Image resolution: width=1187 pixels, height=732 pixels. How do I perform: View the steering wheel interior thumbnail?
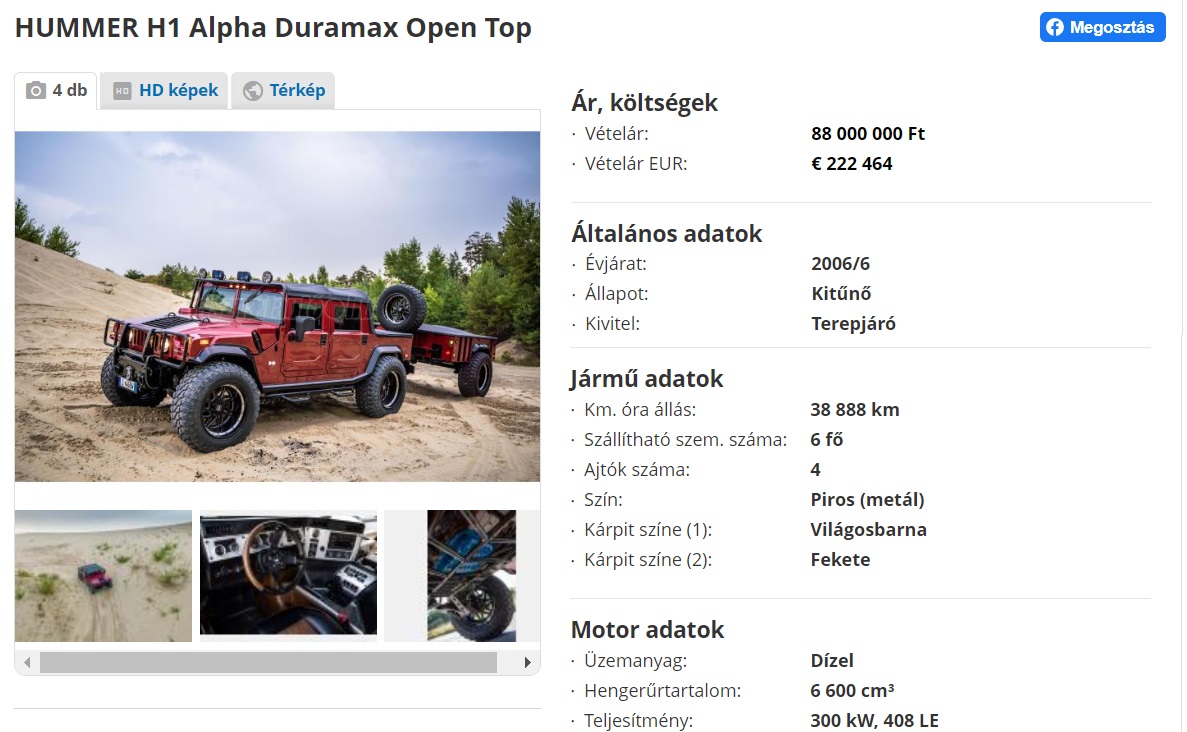[288, 575]
